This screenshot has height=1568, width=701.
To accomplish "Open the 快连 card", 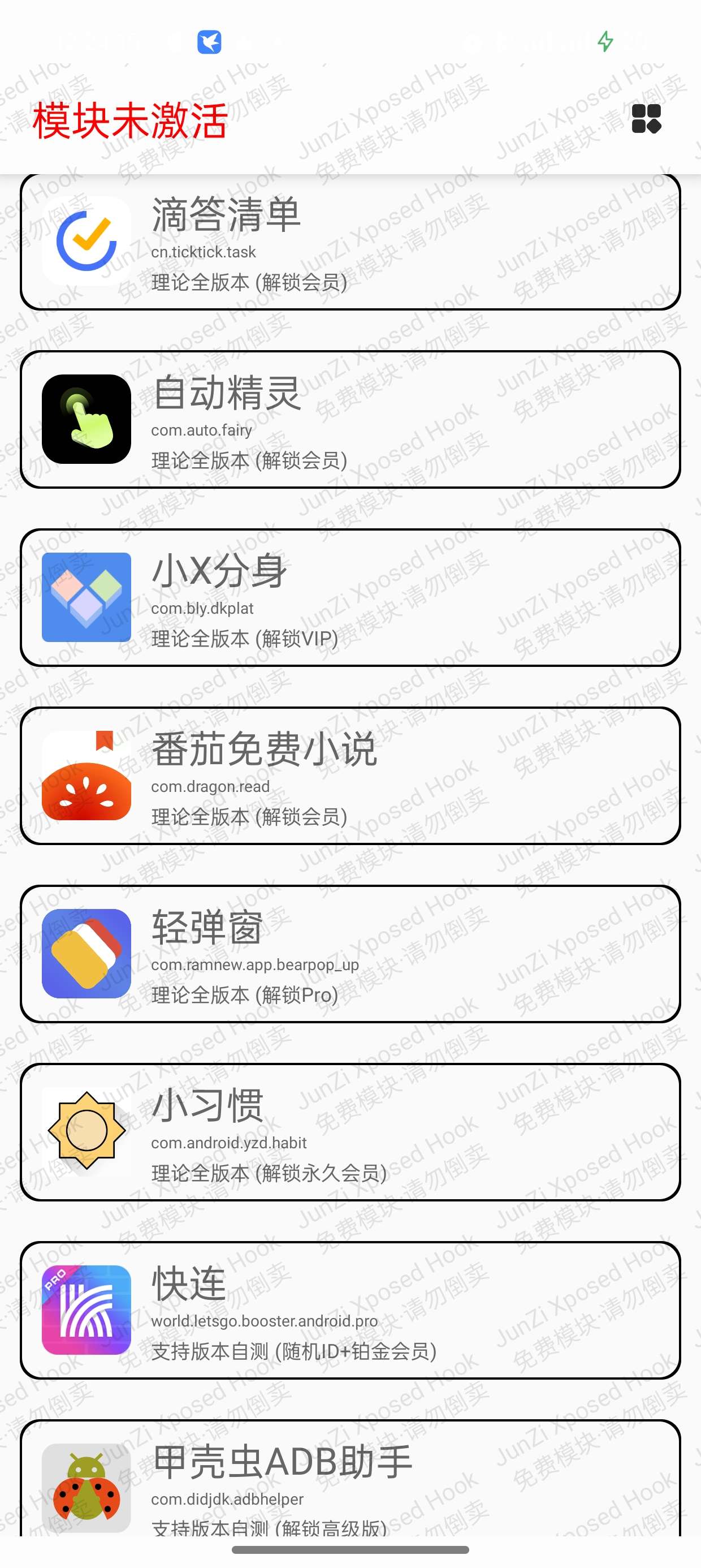I will tap(350, 1310).
